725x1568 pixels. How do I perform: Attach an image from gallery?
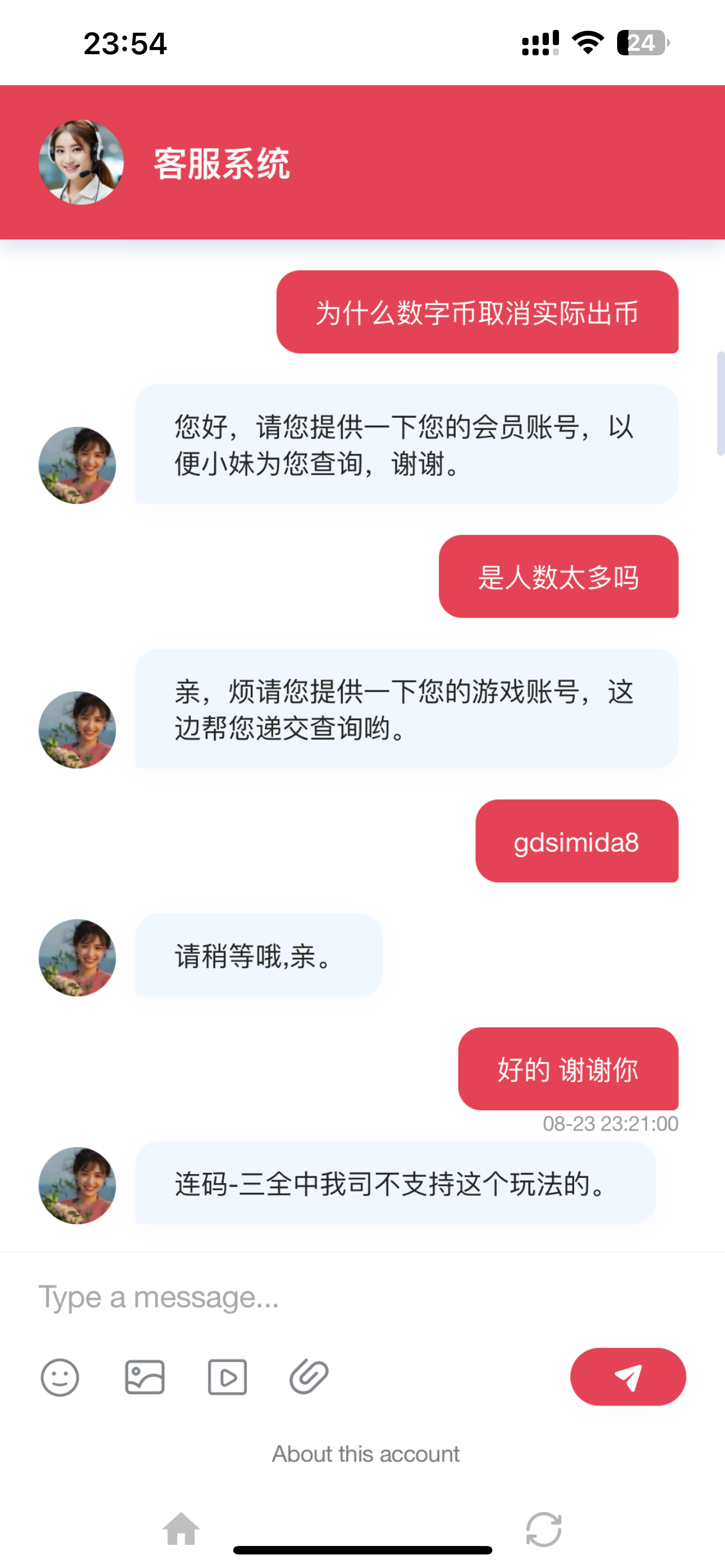[x=145, y=1377]
